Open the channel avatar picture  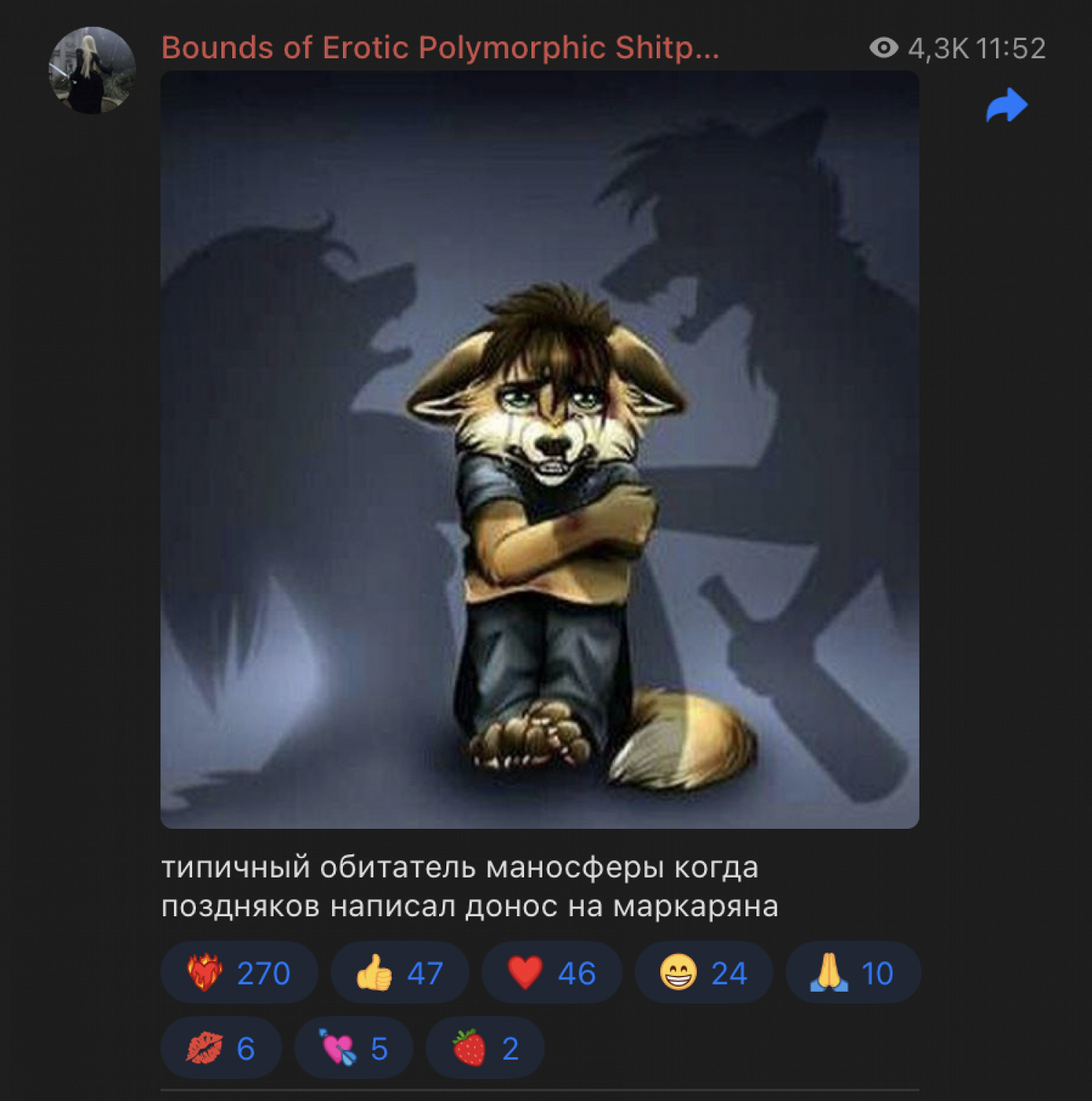click(x=92, y=71)
